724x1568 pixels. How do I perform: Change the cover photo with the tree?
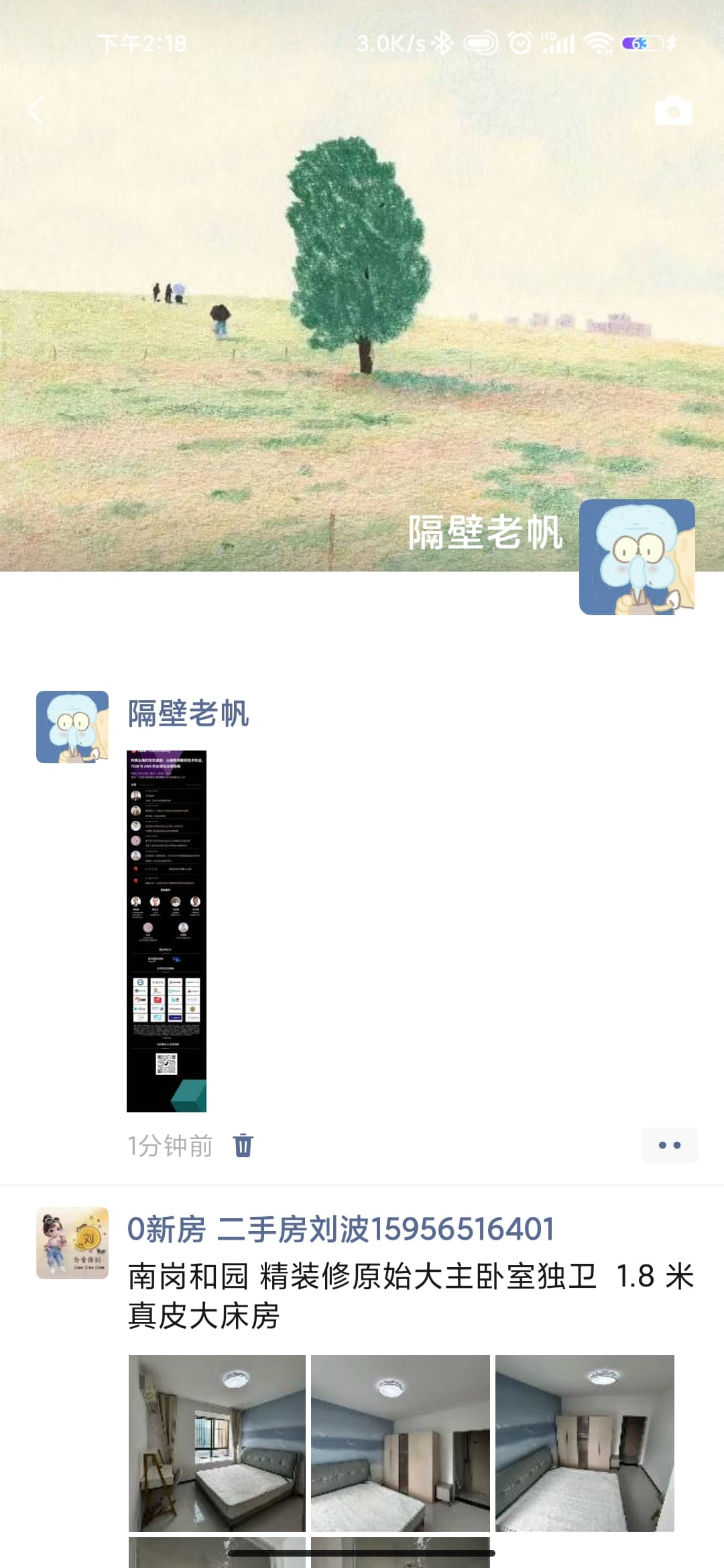click(x=362, y=302)
